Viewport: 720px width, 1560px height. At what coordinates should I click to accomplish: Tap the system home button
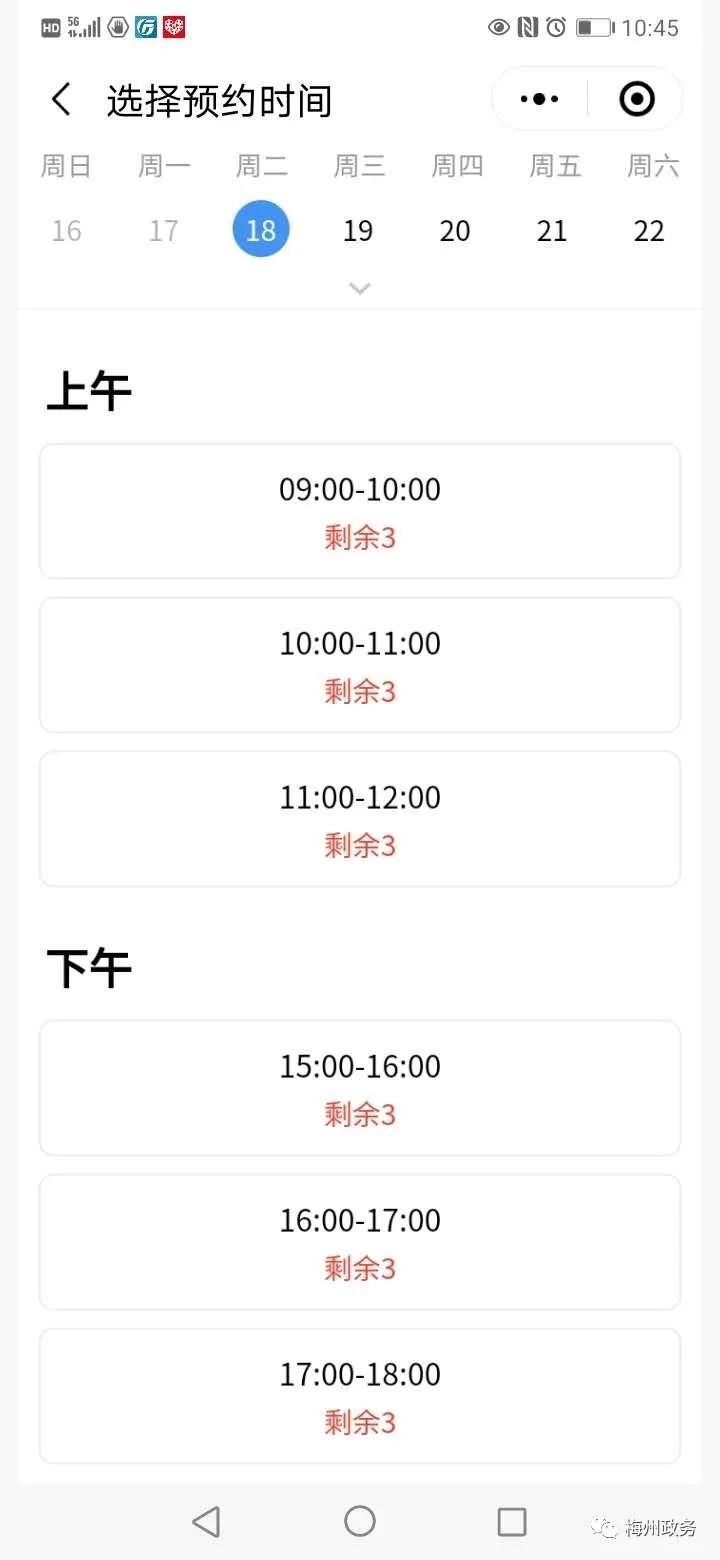(360, 1521)
